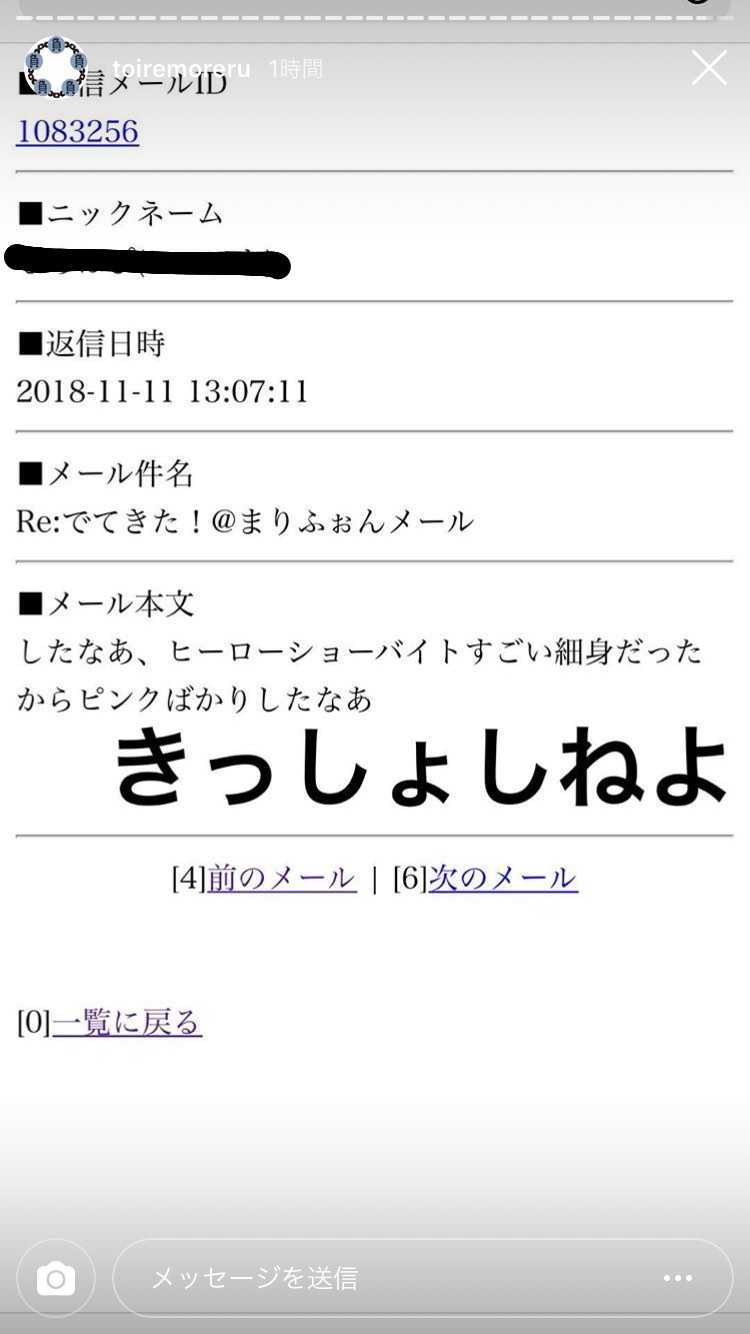Image resolution: width=750 pixels, height=1334 pixels.
Task: Open the three-dot more options menu
Action: coord(677,1278)
